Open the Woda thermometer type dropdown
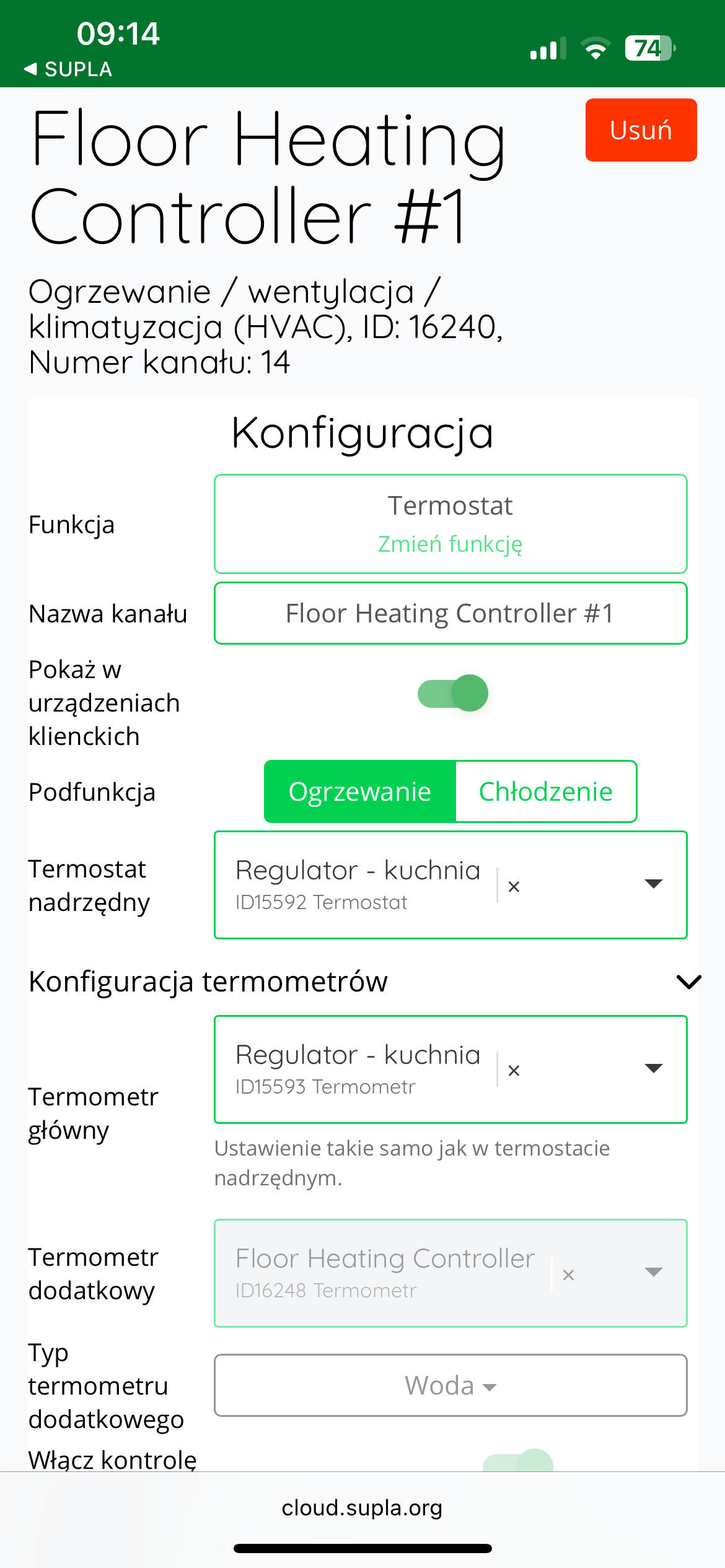 click(x=450, y=1385)
